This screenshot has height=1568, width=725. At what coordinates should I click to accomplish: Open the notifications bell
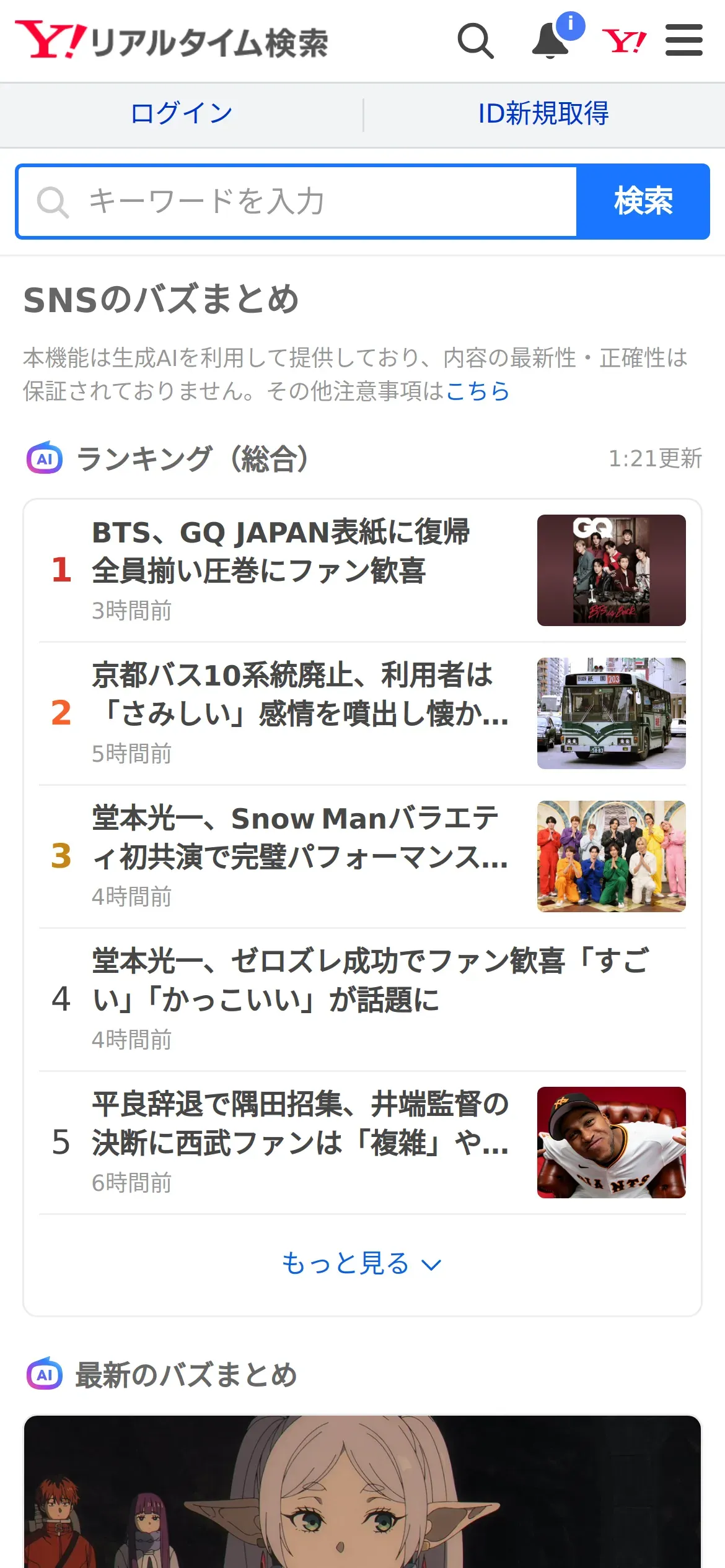coord(551,41)
